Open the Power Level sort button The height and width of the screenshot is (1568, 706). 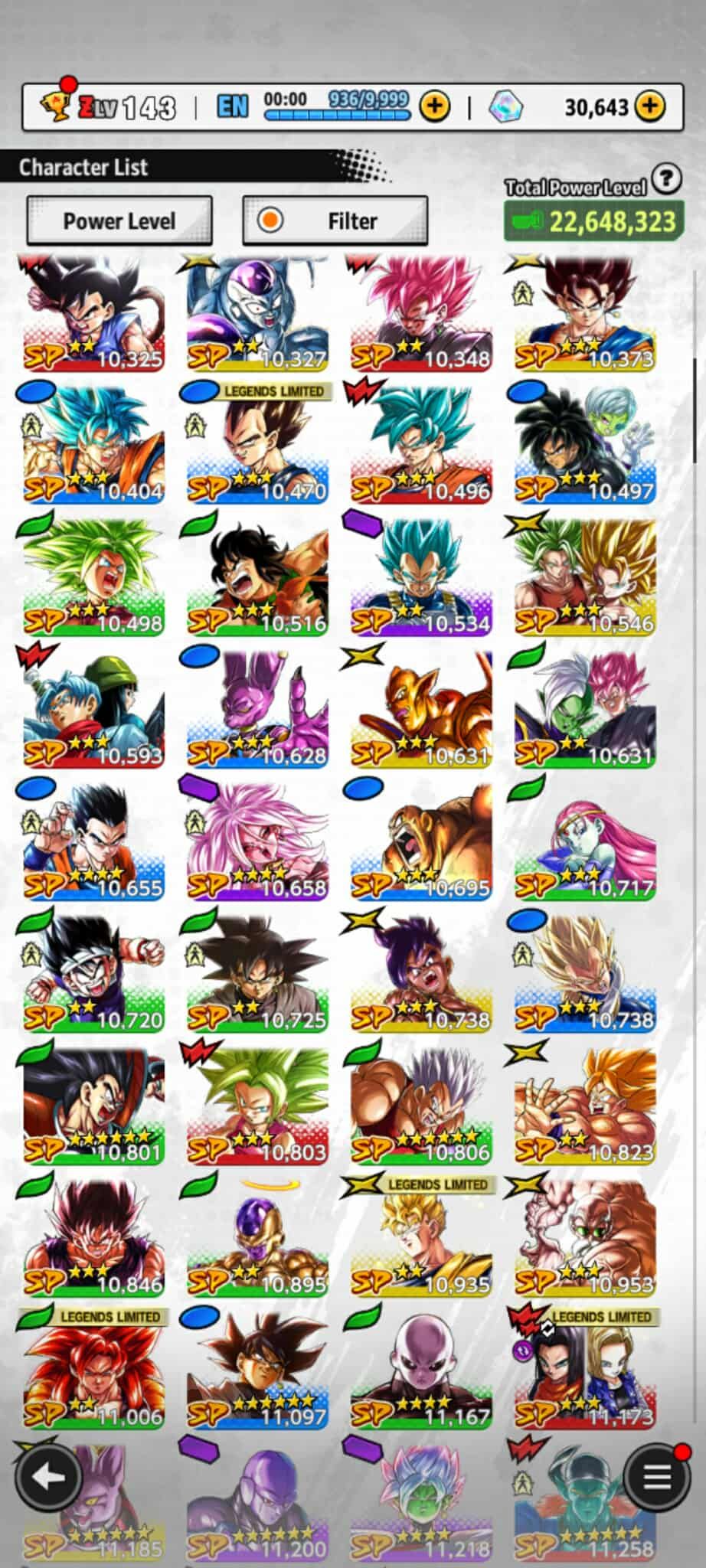coord(119,221)
